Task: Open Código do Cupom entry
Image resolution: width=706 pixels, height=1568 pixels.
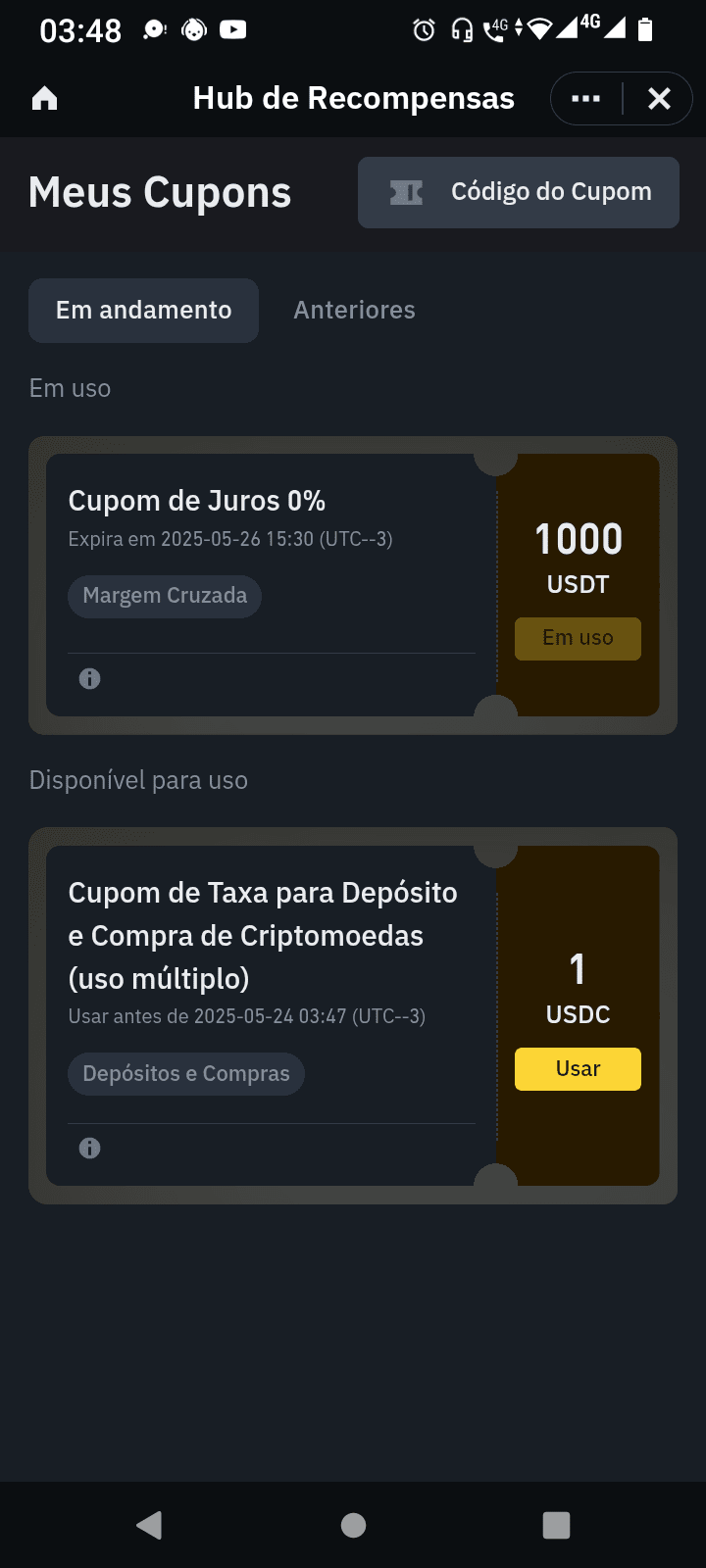Action: tap(518, 192)
